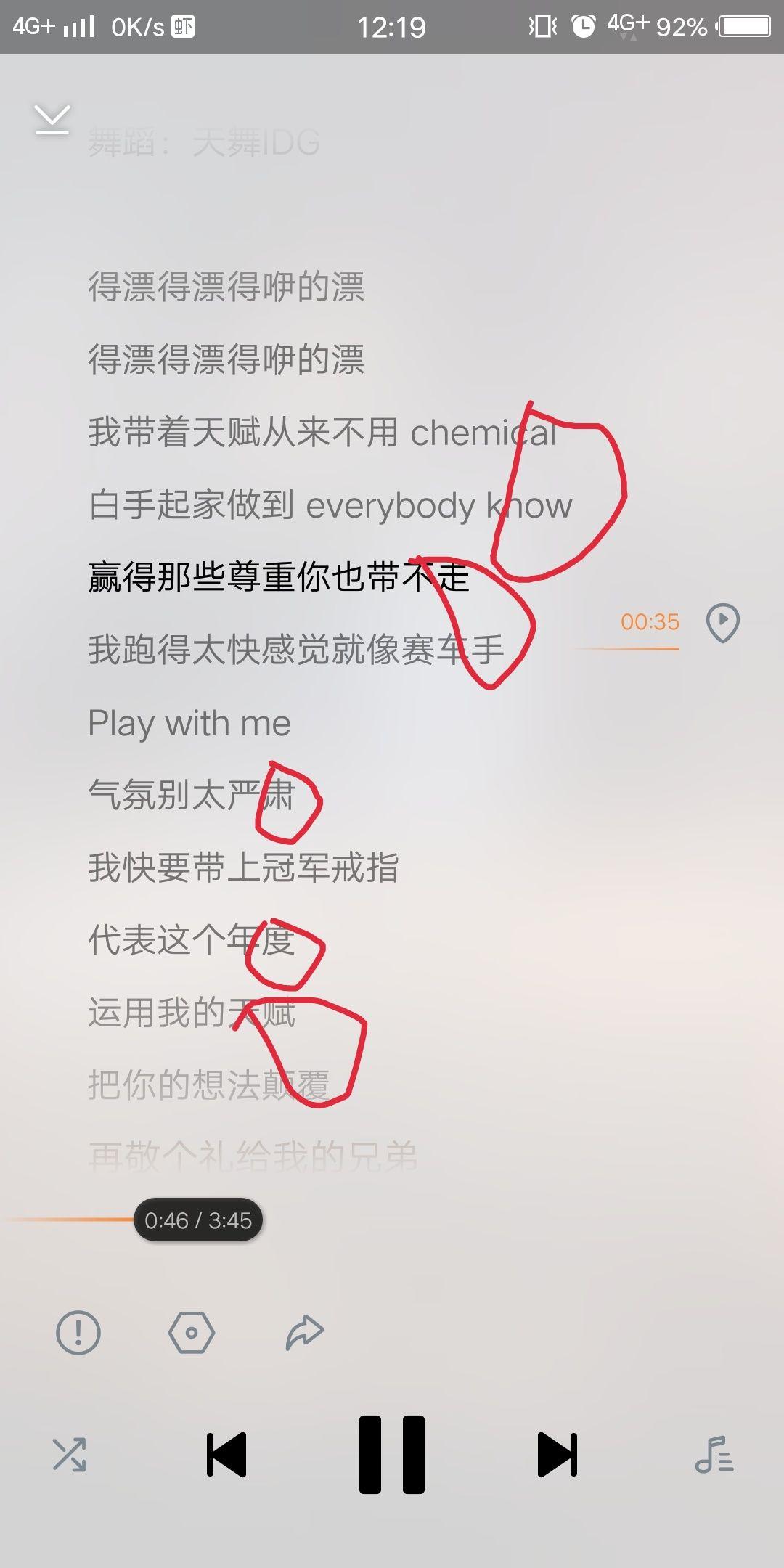Tap the play pointer beside 00:35
Image resolution: width=784 pixels, height=1568 pixels.
[x=722, y=623]
